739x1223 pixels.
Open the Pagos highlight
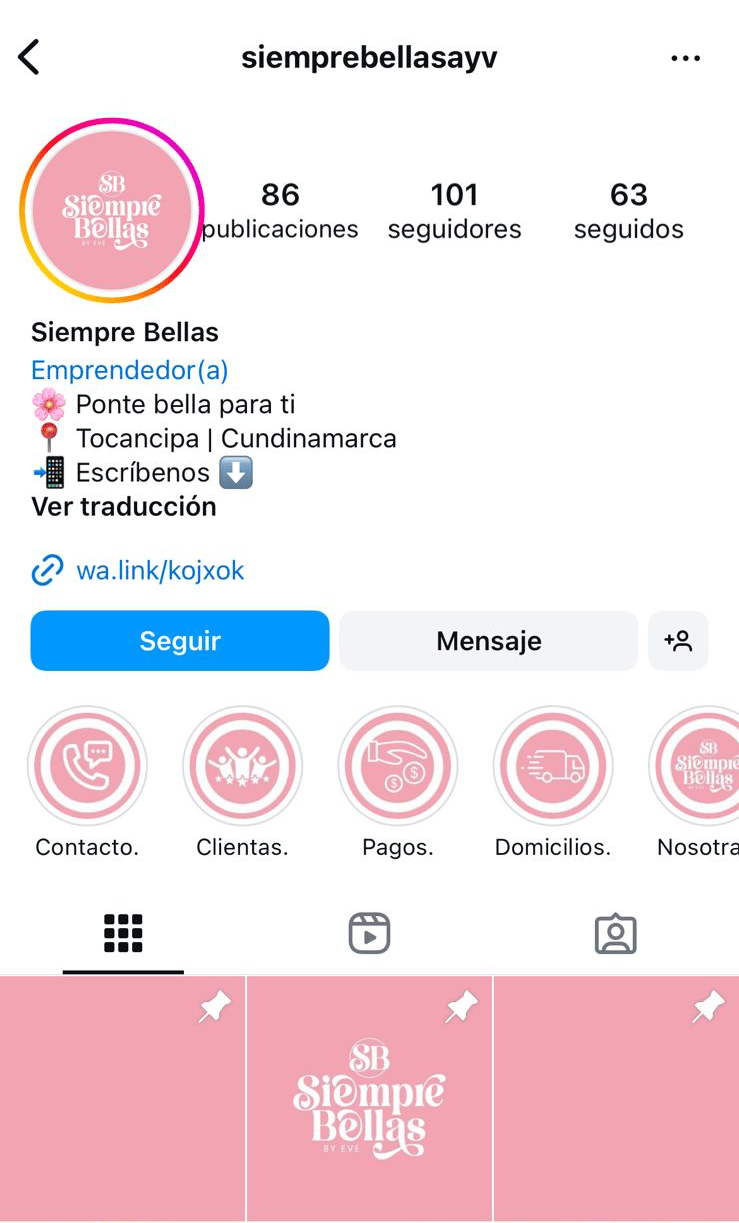397,767
